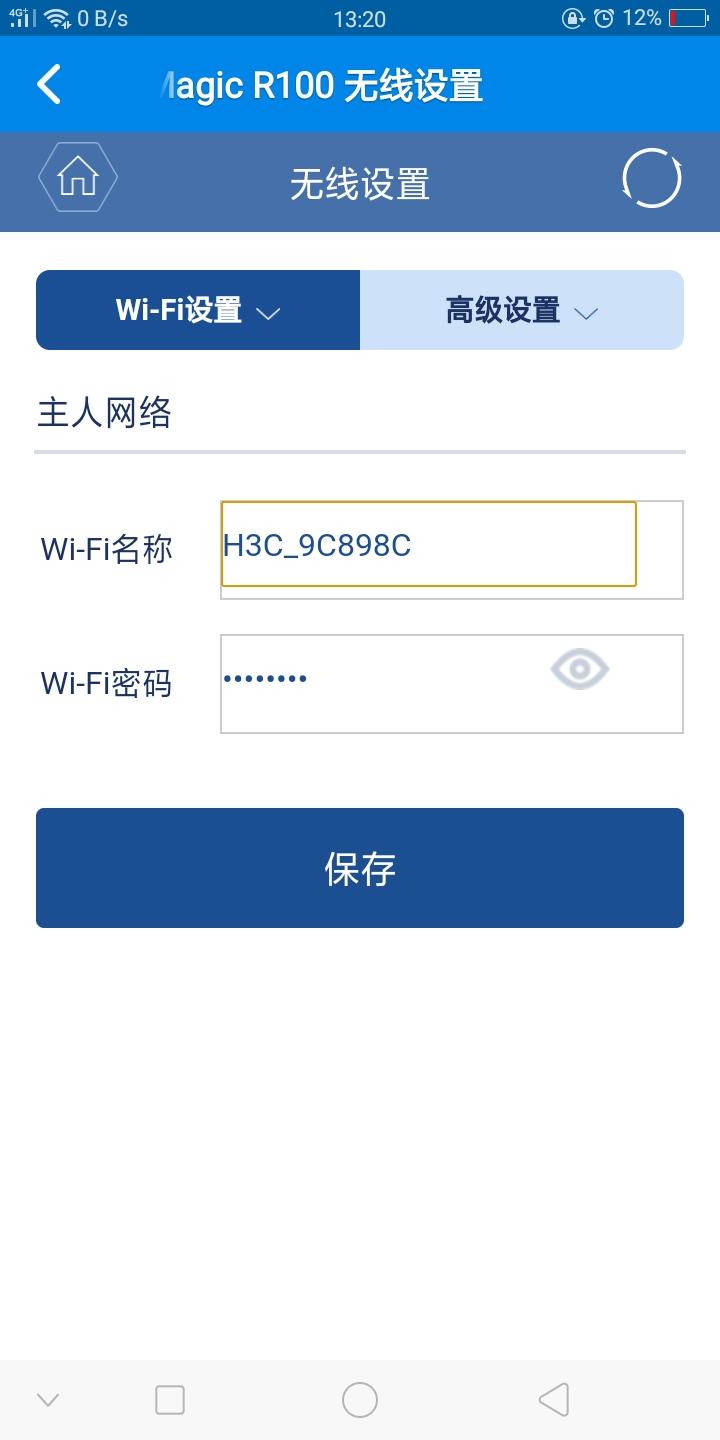Switch to the 高级设置 tab
The width and height of the screenshot is (720, 1440).
point(521,310)
